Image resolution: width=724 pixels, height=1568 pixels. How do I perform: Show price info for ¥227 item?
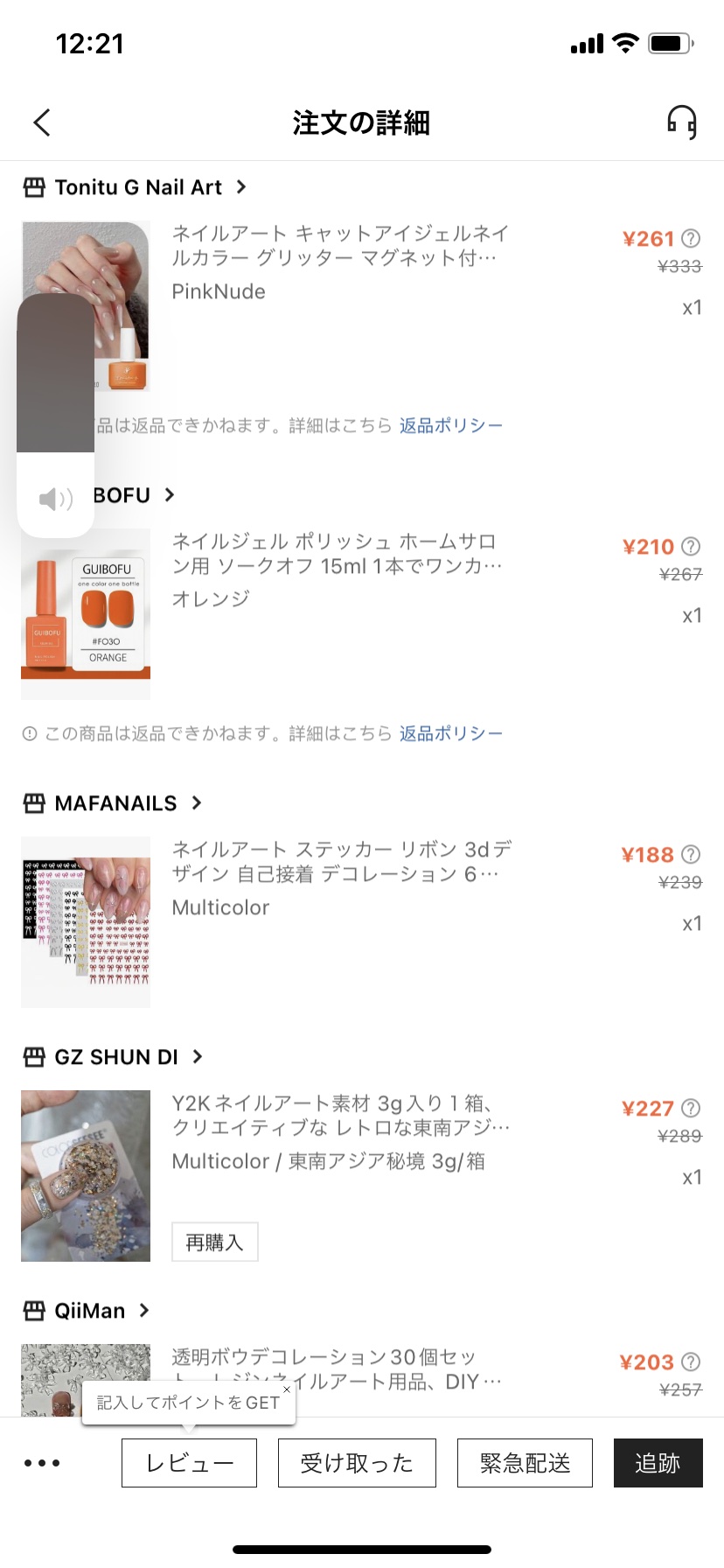[691, 1108]
